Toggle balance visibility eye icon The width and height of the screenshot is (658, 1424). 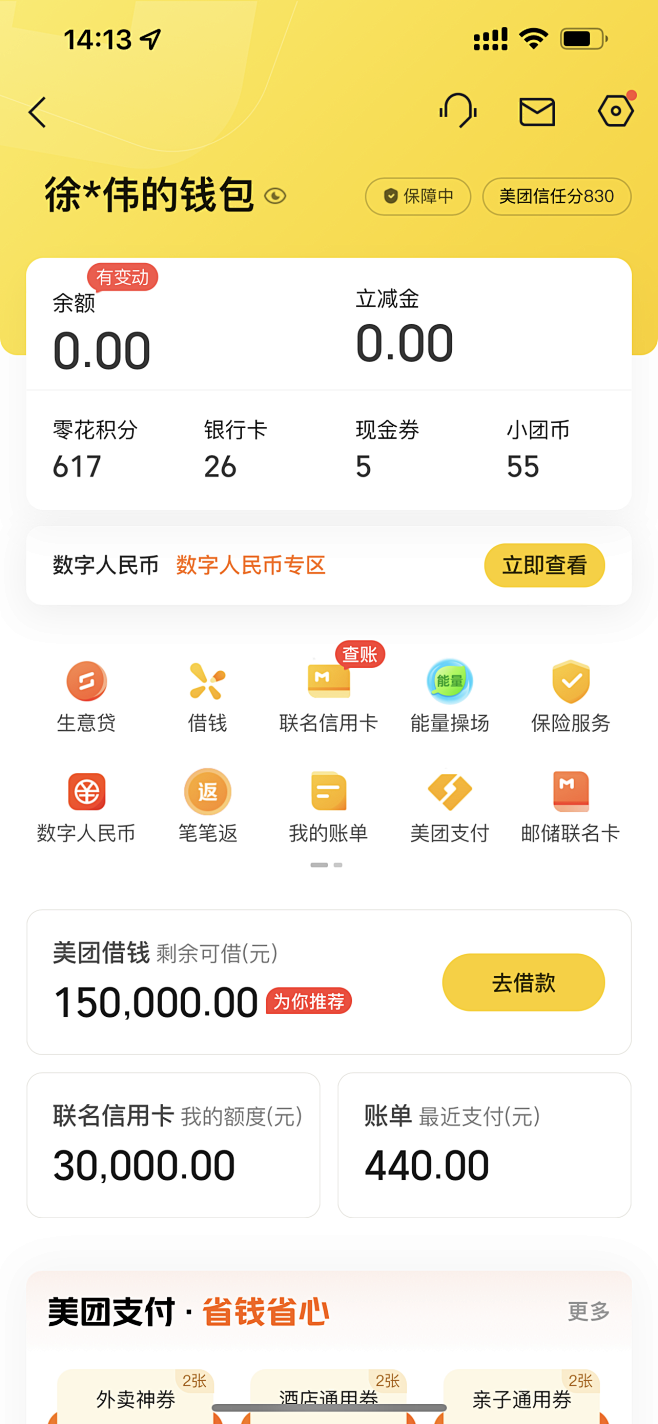pyautogui.click(x=275, y=196)
